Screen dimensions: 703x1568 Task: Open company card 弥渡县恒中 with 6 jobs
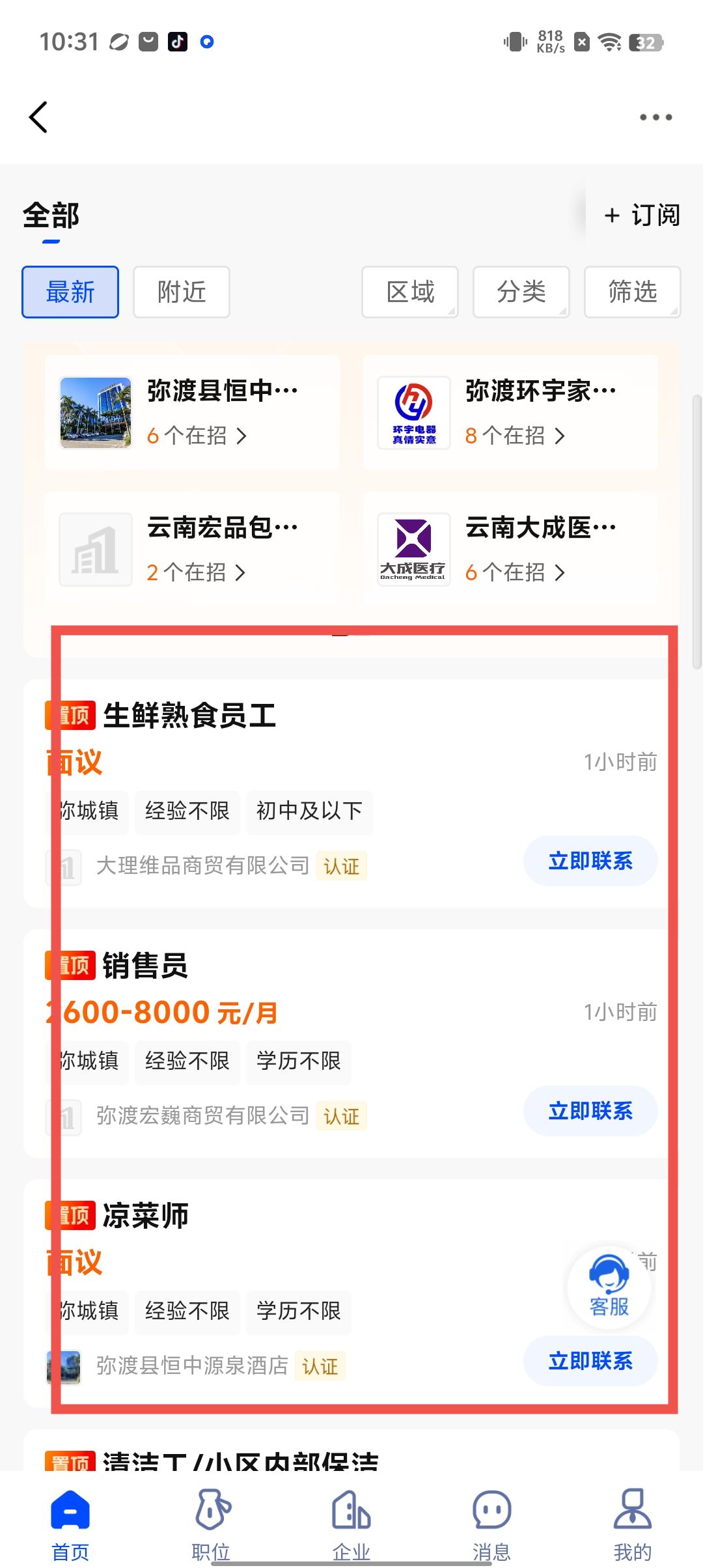point(192,412)
